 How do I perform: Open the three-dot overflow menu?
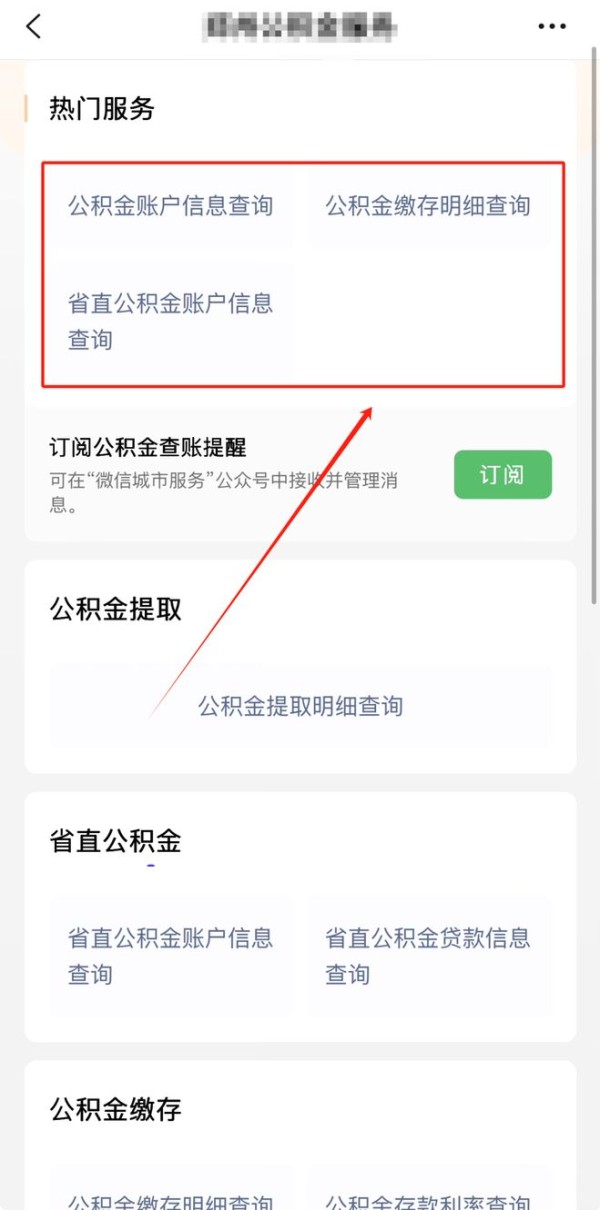[552, 27]
